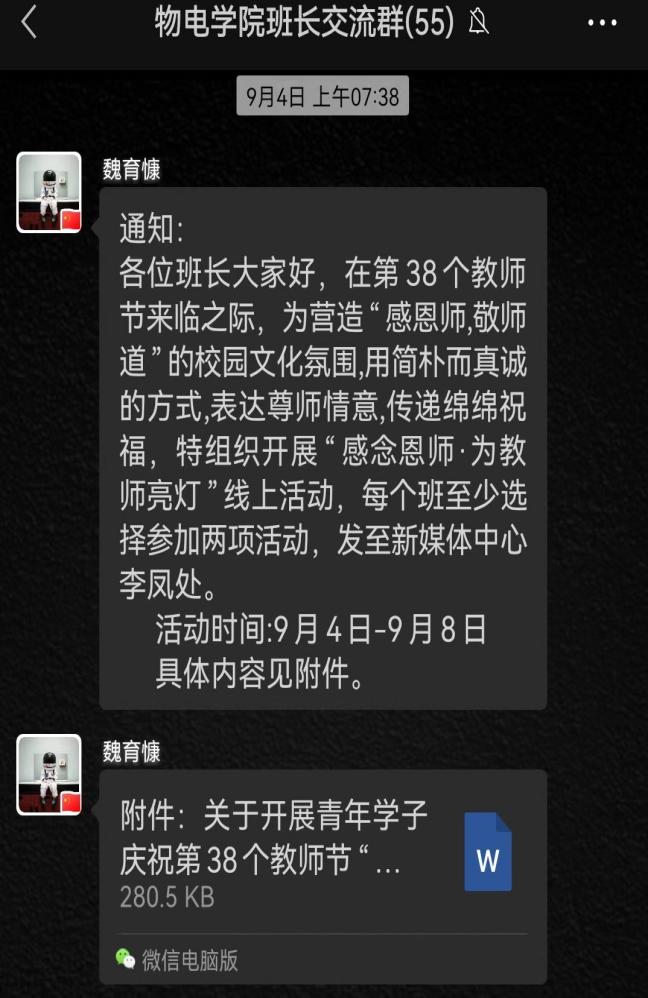The height and width of the screenshot is (998, 648).
Task: Open the group chat overflow menu
Action: [x=602, y=23]
